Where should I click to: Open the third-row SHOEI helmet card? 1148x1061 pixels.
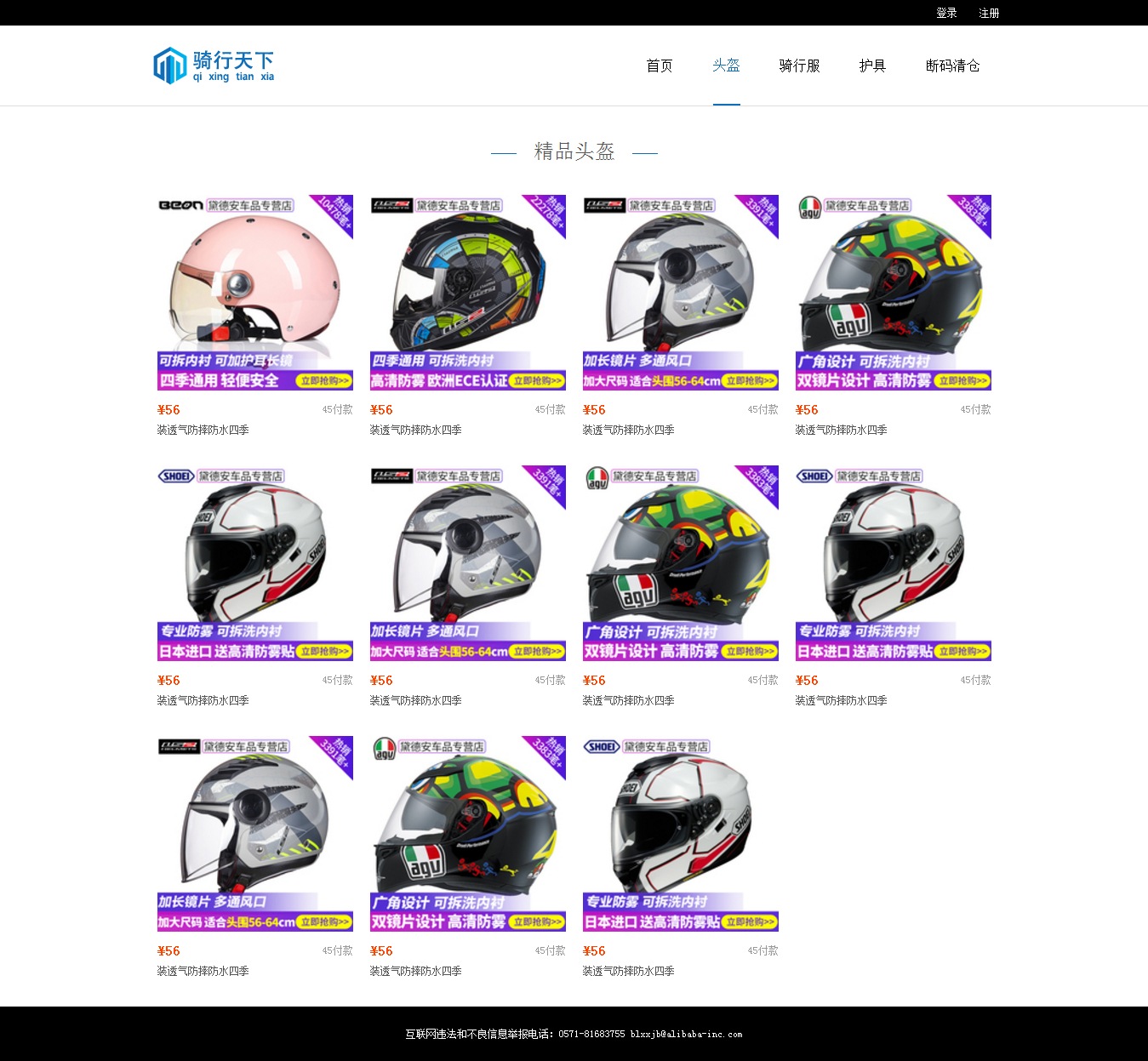[680, 834]
